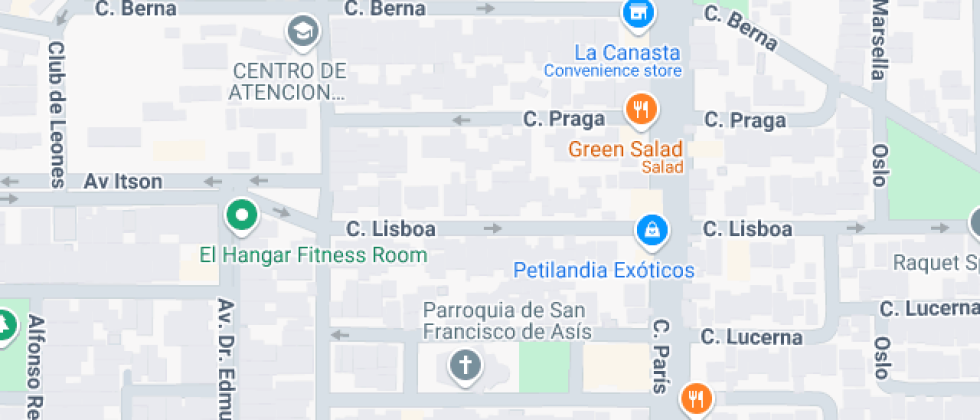The height and width of the screenshot is (420, 980).
Task: View El Hangar Fitness Room marker
Action: coord(240,214)
